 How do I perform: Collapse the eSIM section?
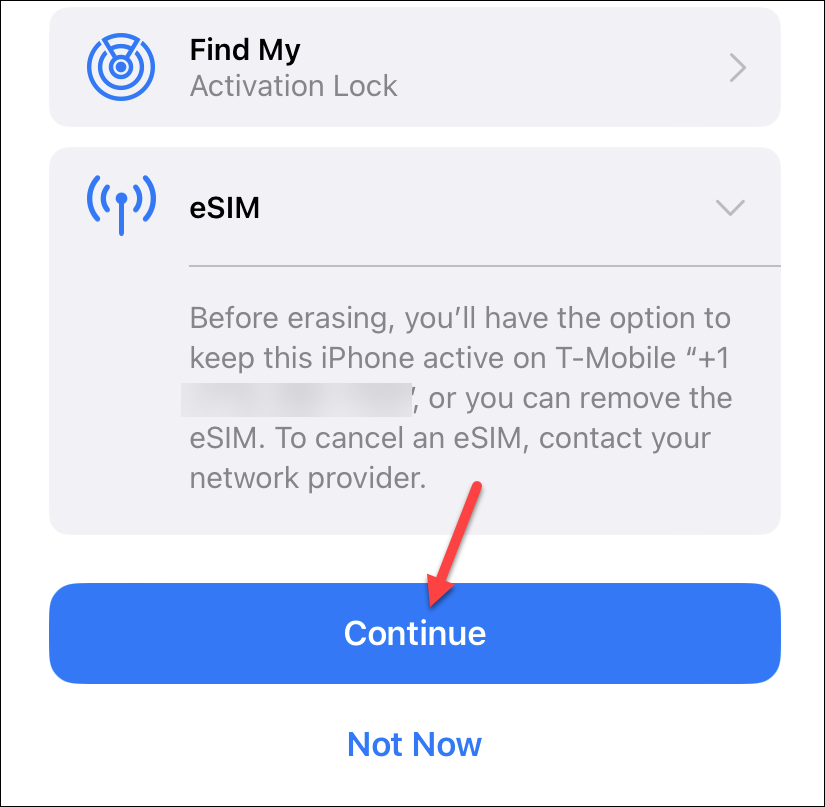coord(731,207)
